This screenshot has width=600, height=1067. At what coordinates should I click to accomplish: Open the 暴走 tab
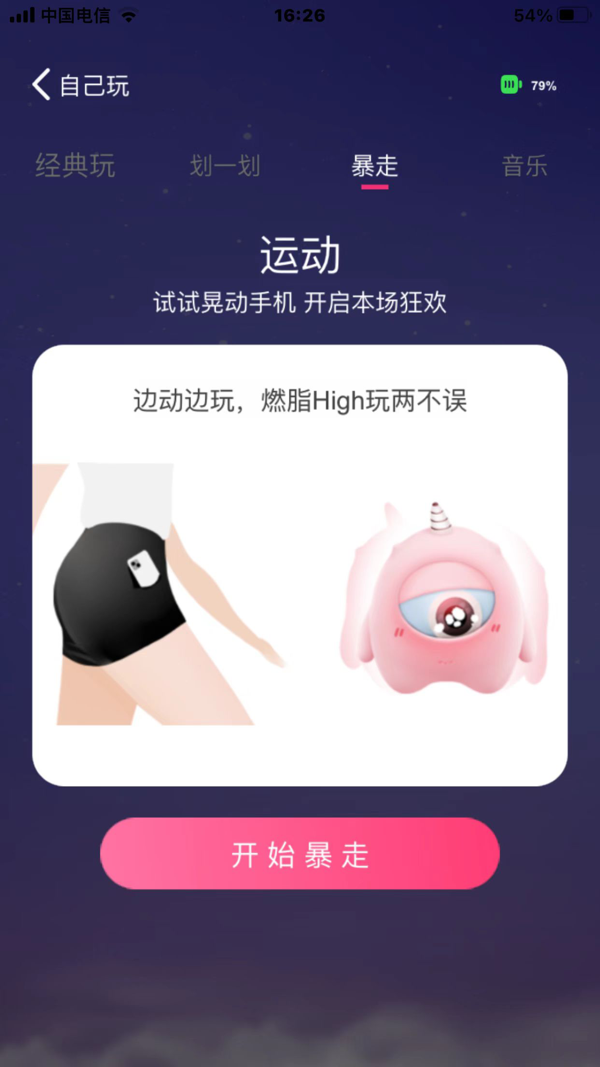point(375,166)
